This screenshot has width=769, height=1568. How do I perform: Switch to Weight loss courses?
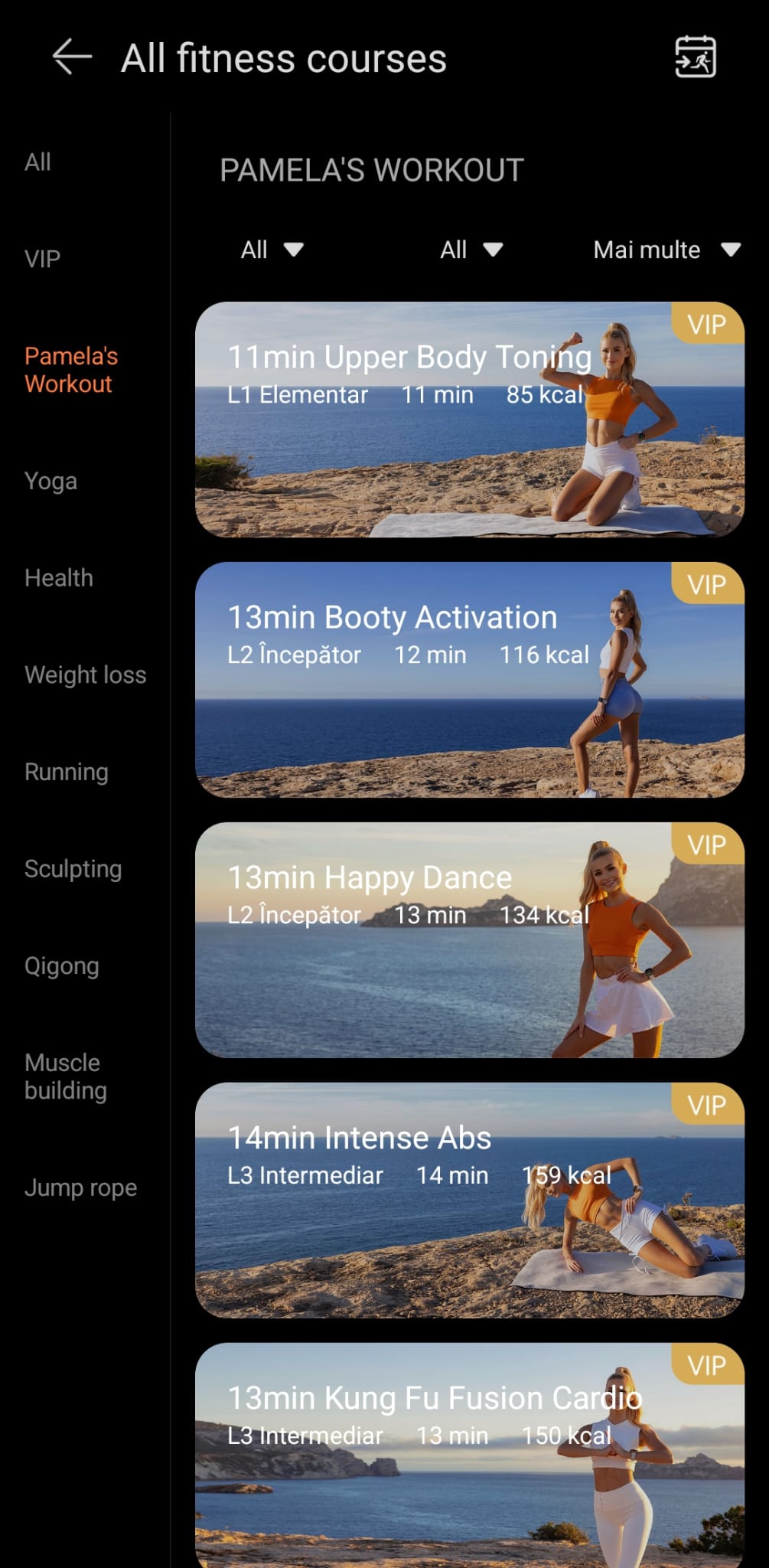[85, 675]
